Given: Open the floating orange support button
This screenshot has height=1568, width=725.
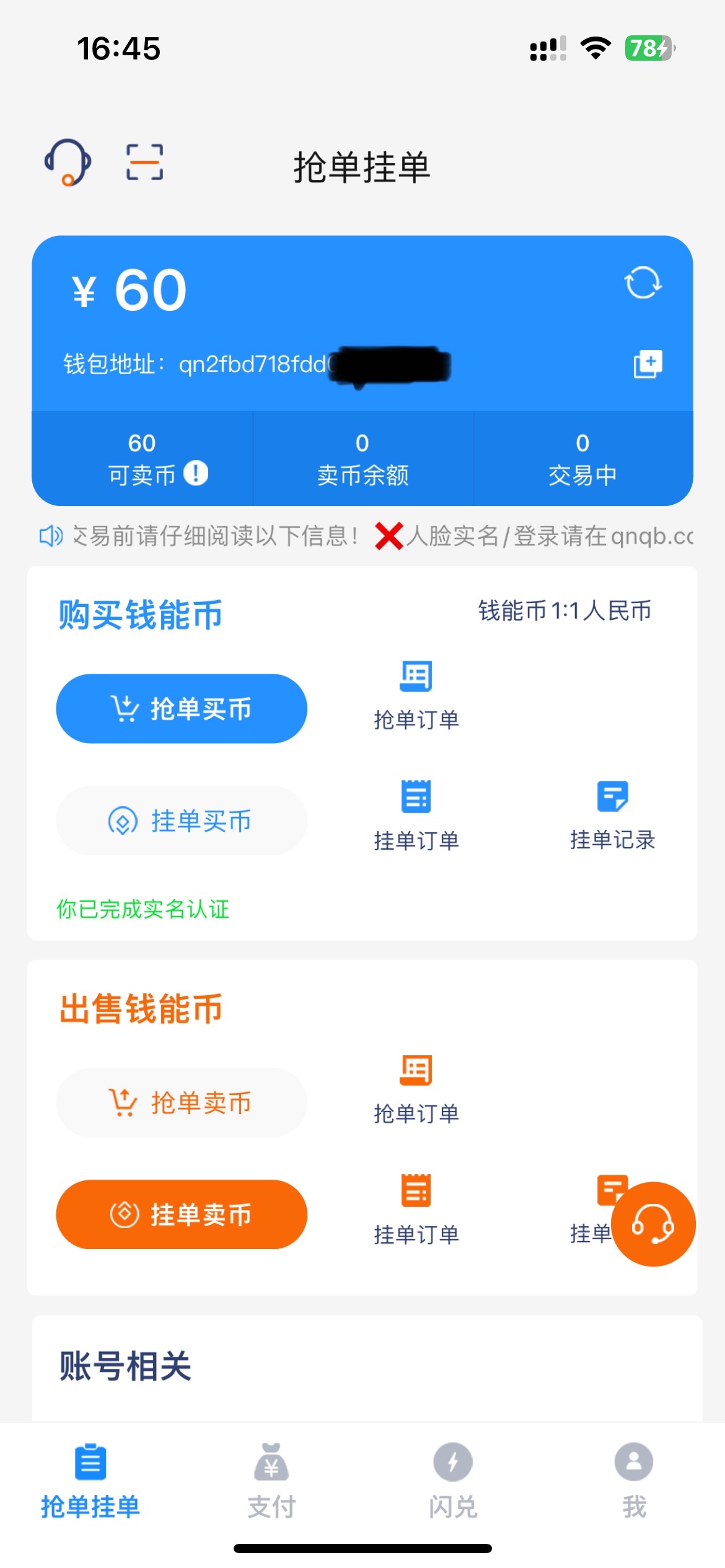Looking at the screenshot, I should coord(653,1224).
